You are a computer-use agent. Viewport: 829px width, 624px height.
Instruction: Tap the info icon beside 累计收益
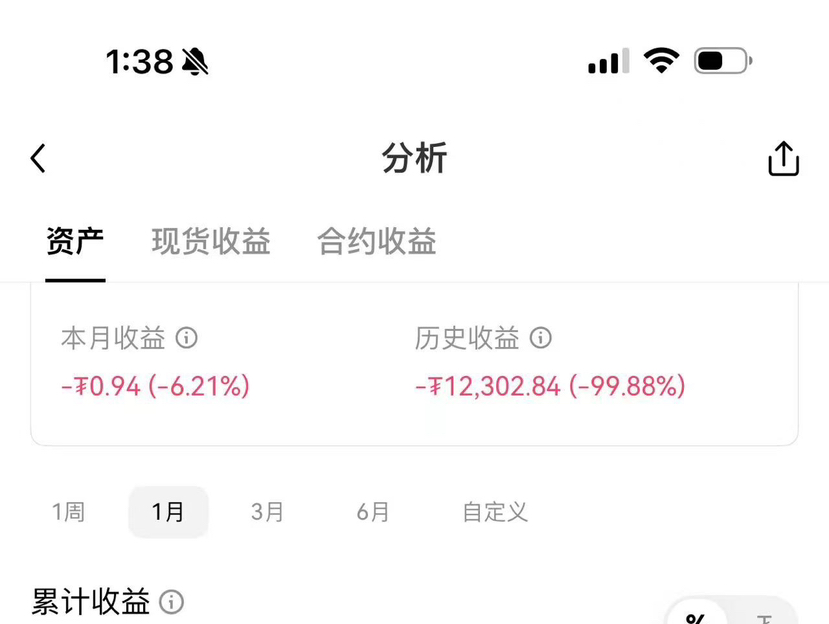(x=172, y=602)
